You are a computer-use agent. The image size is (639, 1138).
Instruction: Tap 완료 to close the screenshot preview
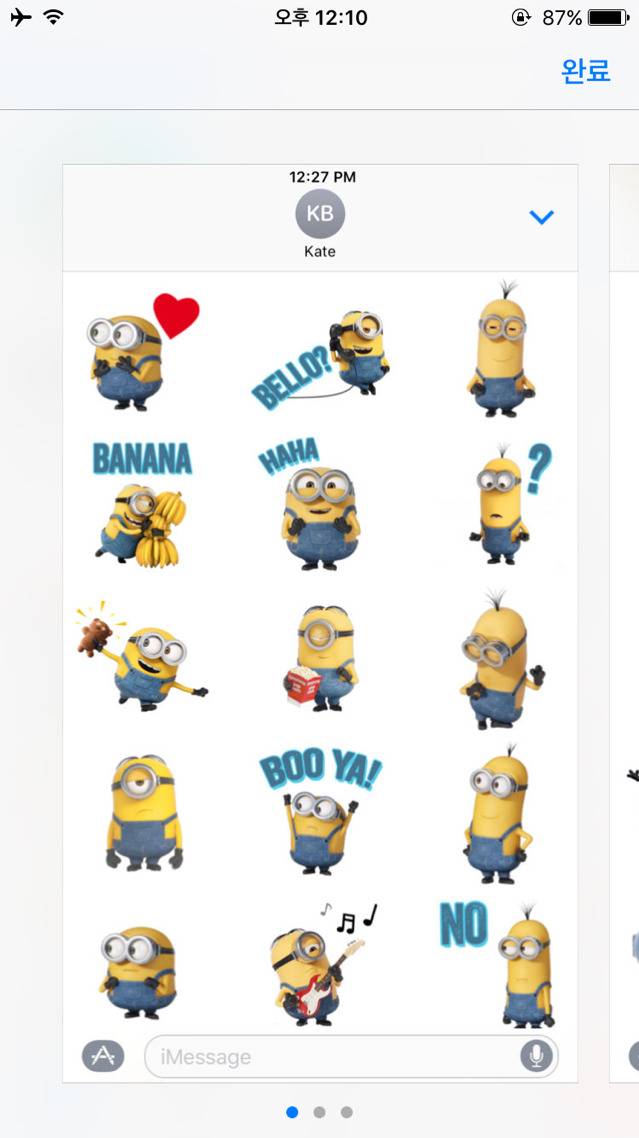pyautogui.click(x=585, y=71)
